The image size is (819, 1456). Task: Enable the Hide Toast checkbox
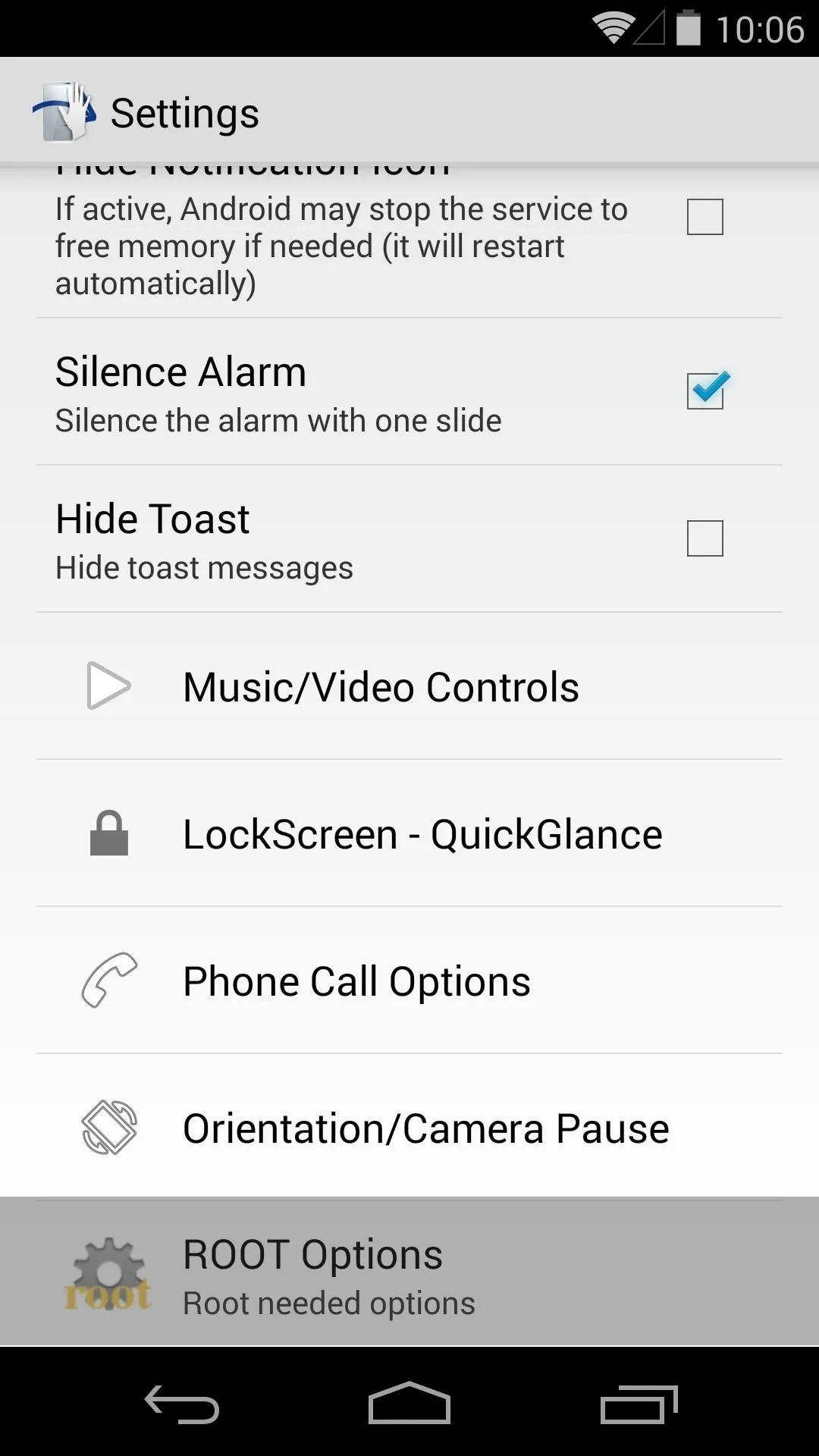click(704, 538)
